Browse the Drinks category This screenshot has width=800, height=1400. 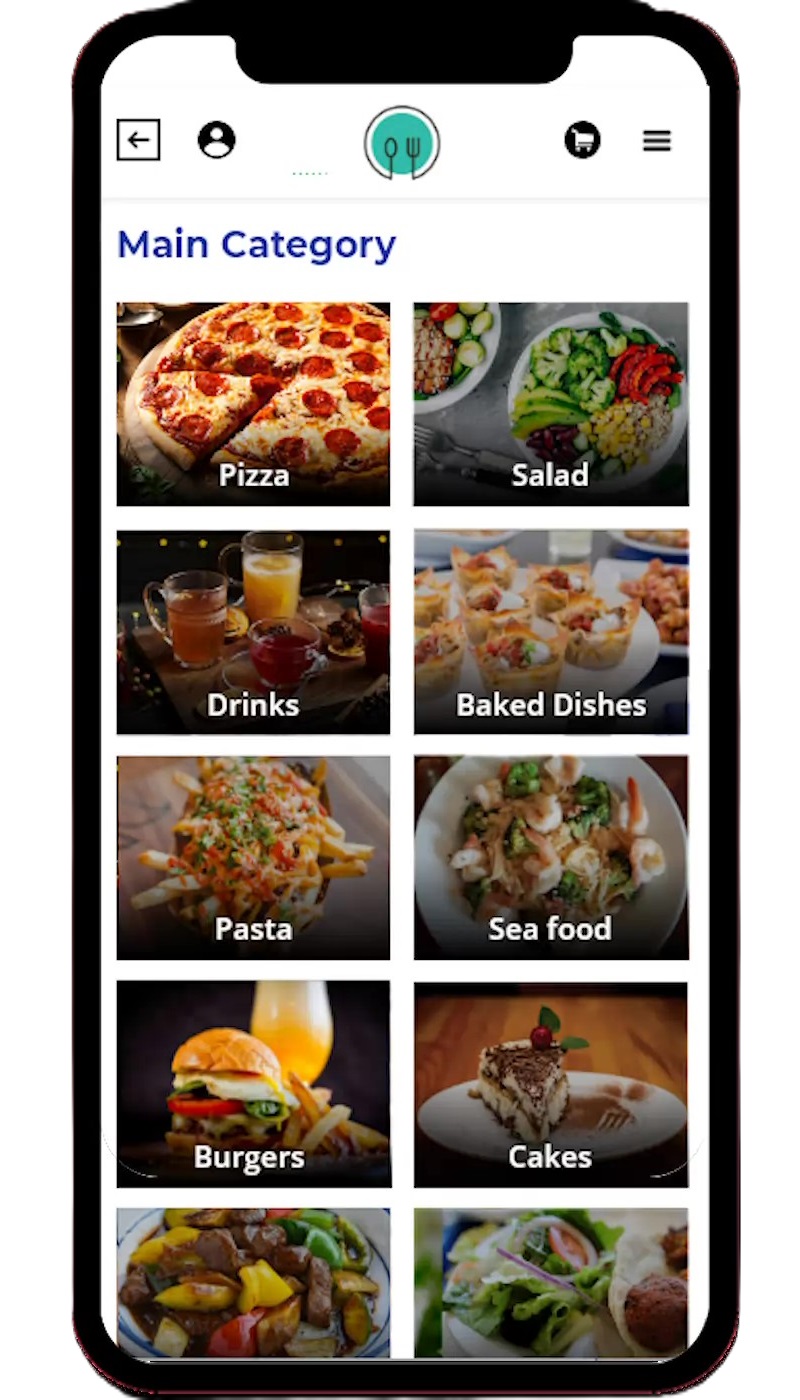[253, 630]
